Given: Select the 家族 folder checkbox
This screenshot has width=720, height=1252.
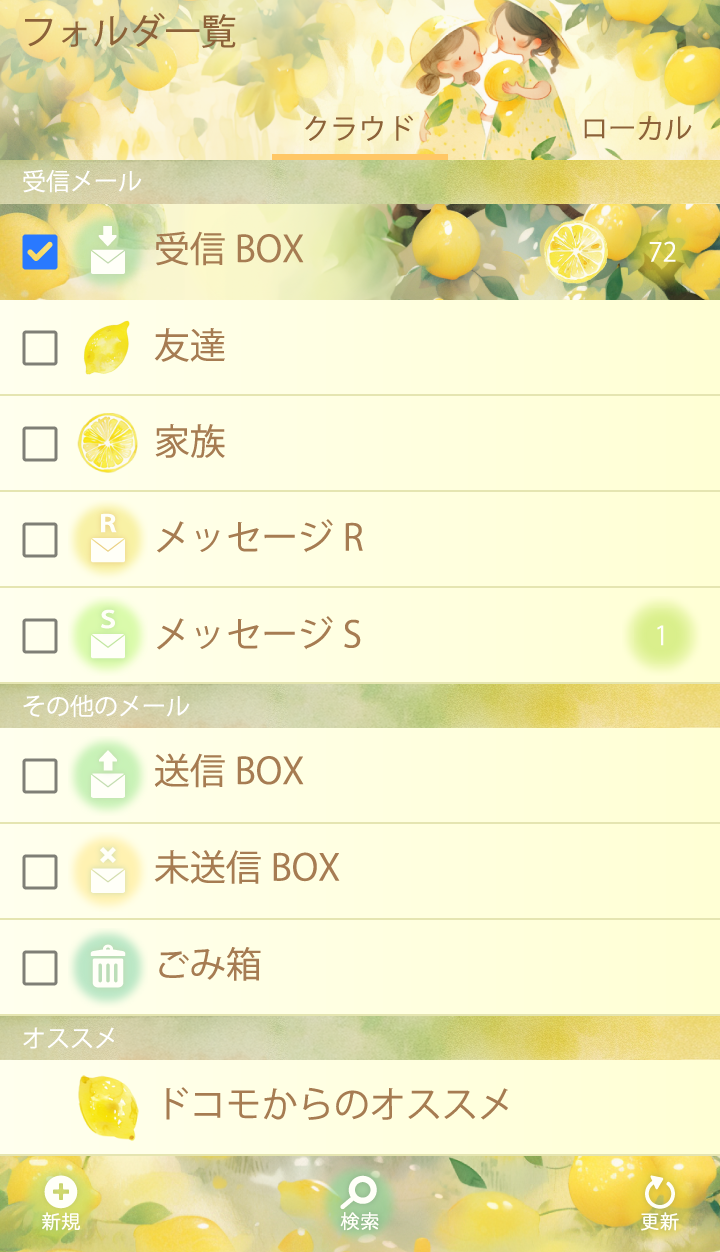Looking at the screenshot, I should point(40,444).
